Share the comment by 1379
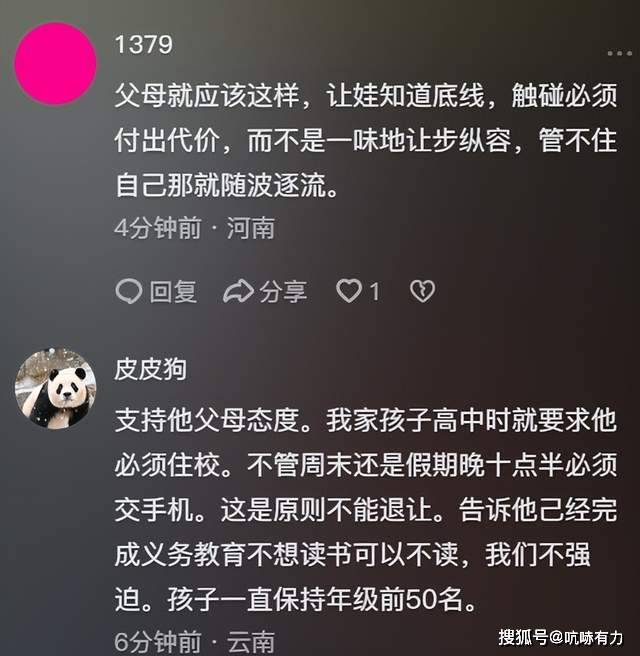This screenshot has height=656, width=640. pos(265,292)
